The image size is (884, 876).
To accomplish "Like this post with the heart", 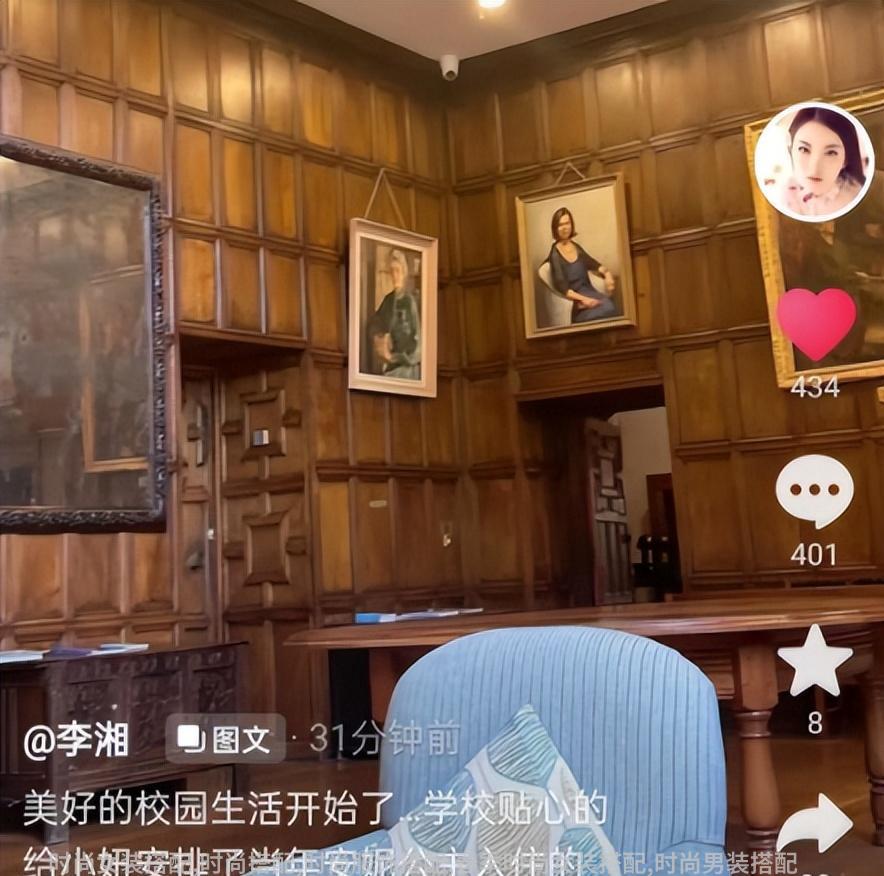I will (x=816, y=324).
